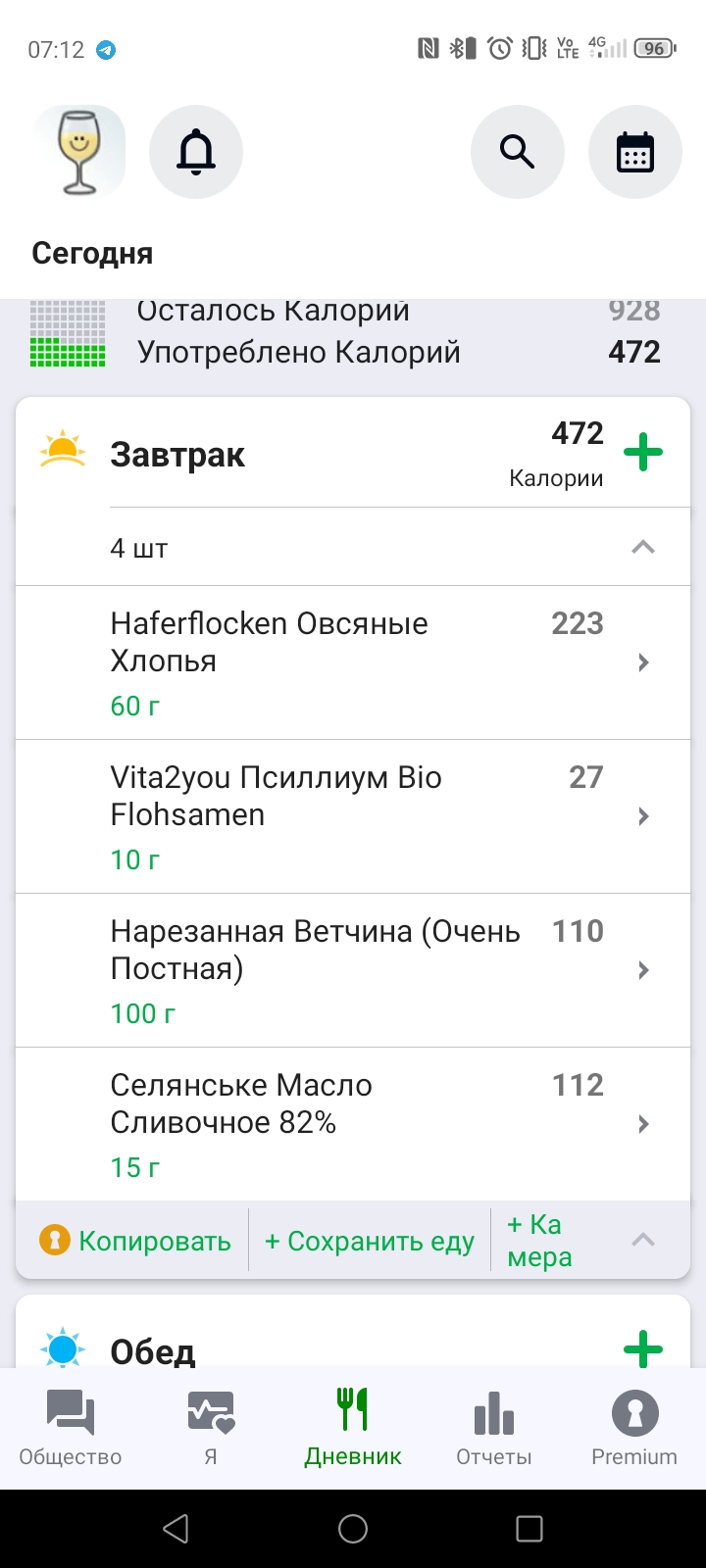Open the notifications bell
The height and width of the screenshot is (1568, 706).
pyautogui.click(x=196, y=152)
